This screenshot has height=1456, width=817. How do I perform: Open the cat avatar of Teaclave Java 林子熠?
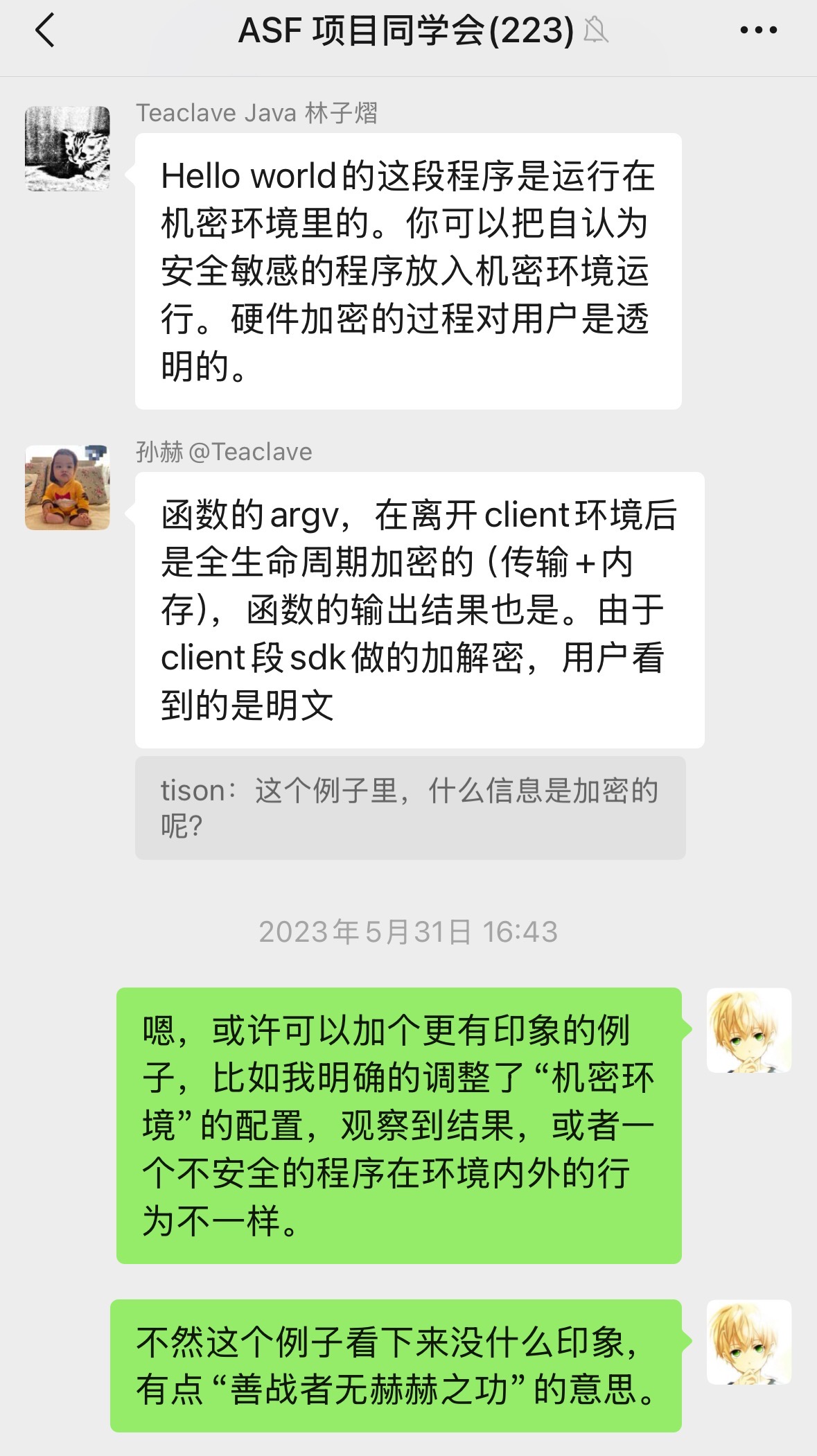(67, 148)
